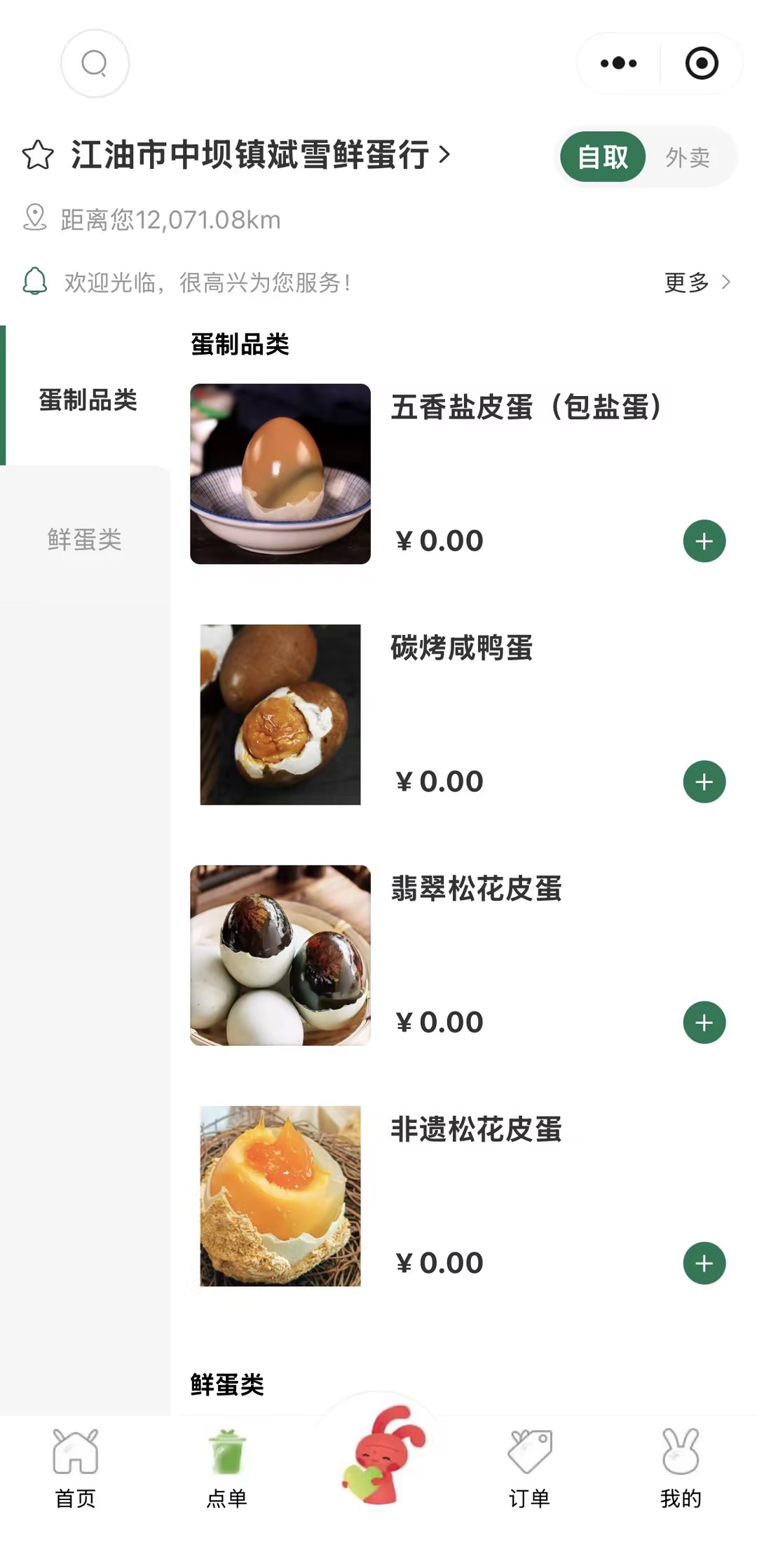Favorite the store with the star icon

pyautogui.click(x=38, y=155)
